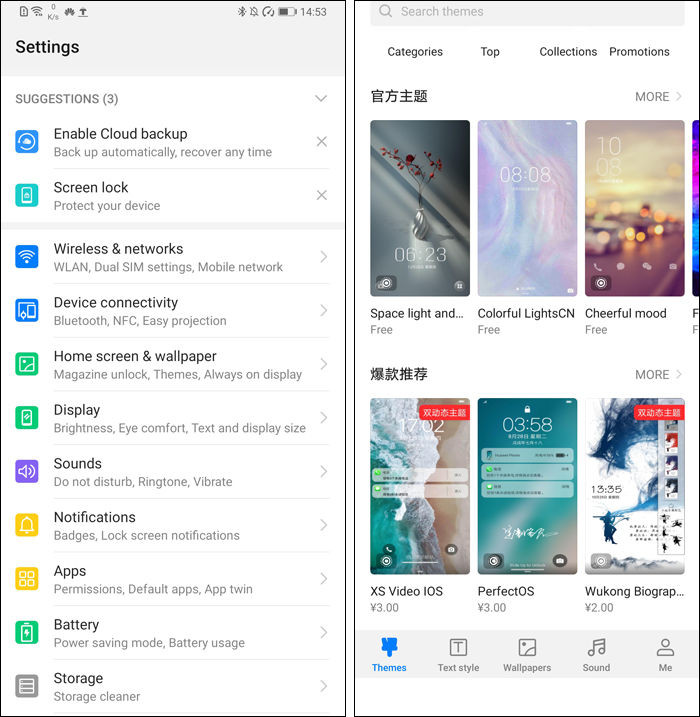Open Sounds settings
The width and height of the screenshot is (700, 717).
coord(170,472)
